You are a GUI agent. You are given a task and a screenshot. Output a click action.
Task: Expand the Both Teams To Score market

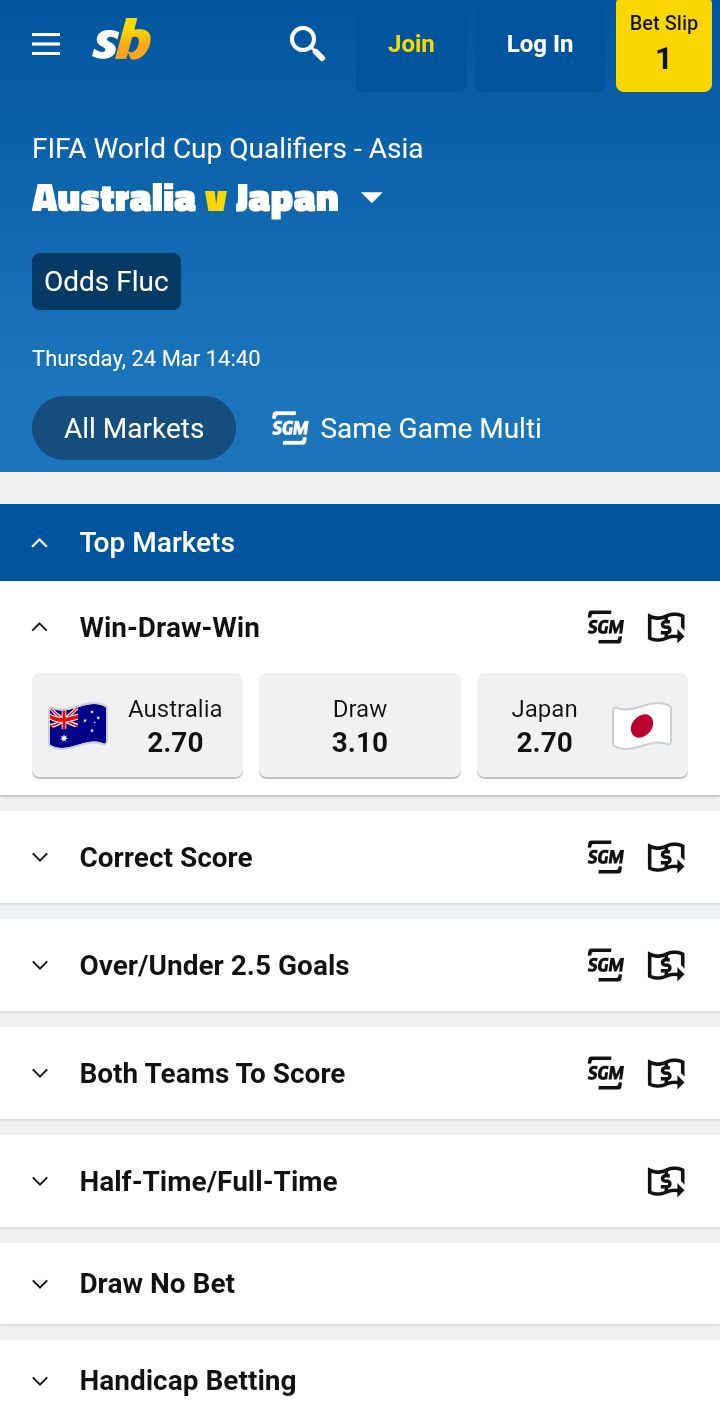(212, 1073)
